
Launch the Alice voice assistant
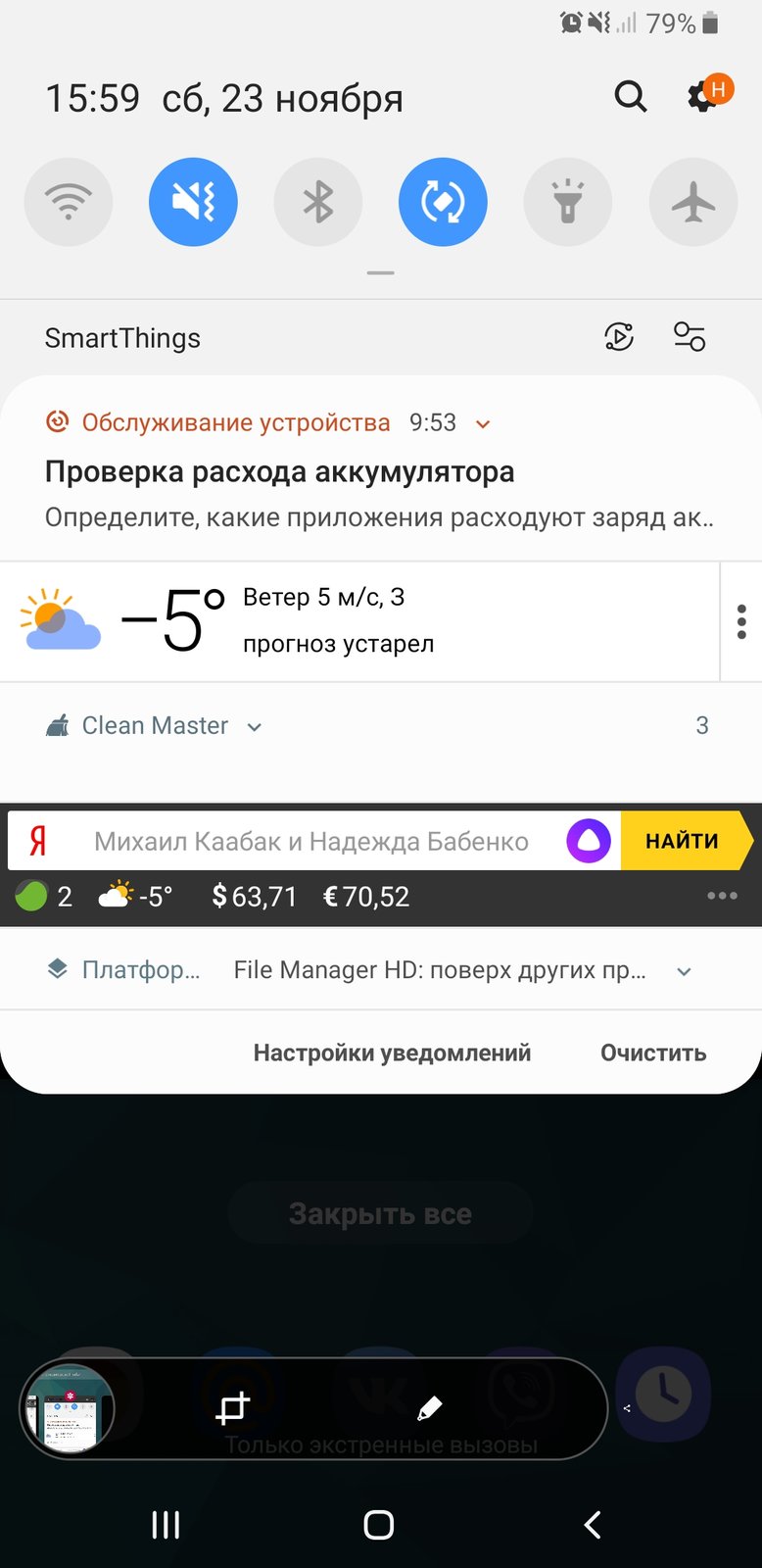click(x=589, y=841)
